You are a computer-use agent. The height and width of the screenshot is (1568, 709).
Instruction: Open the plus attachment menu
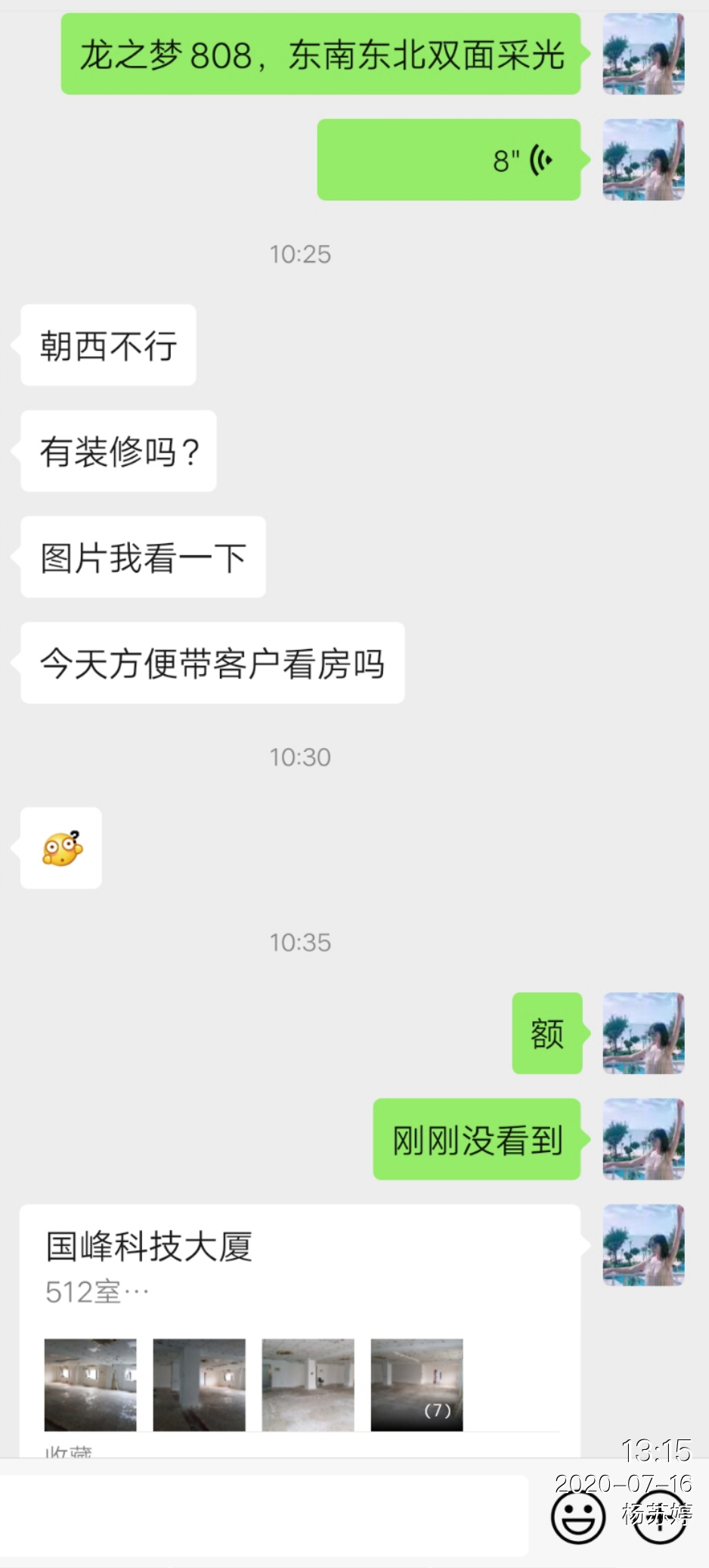pyautogui.click(x=659, y=1516)
